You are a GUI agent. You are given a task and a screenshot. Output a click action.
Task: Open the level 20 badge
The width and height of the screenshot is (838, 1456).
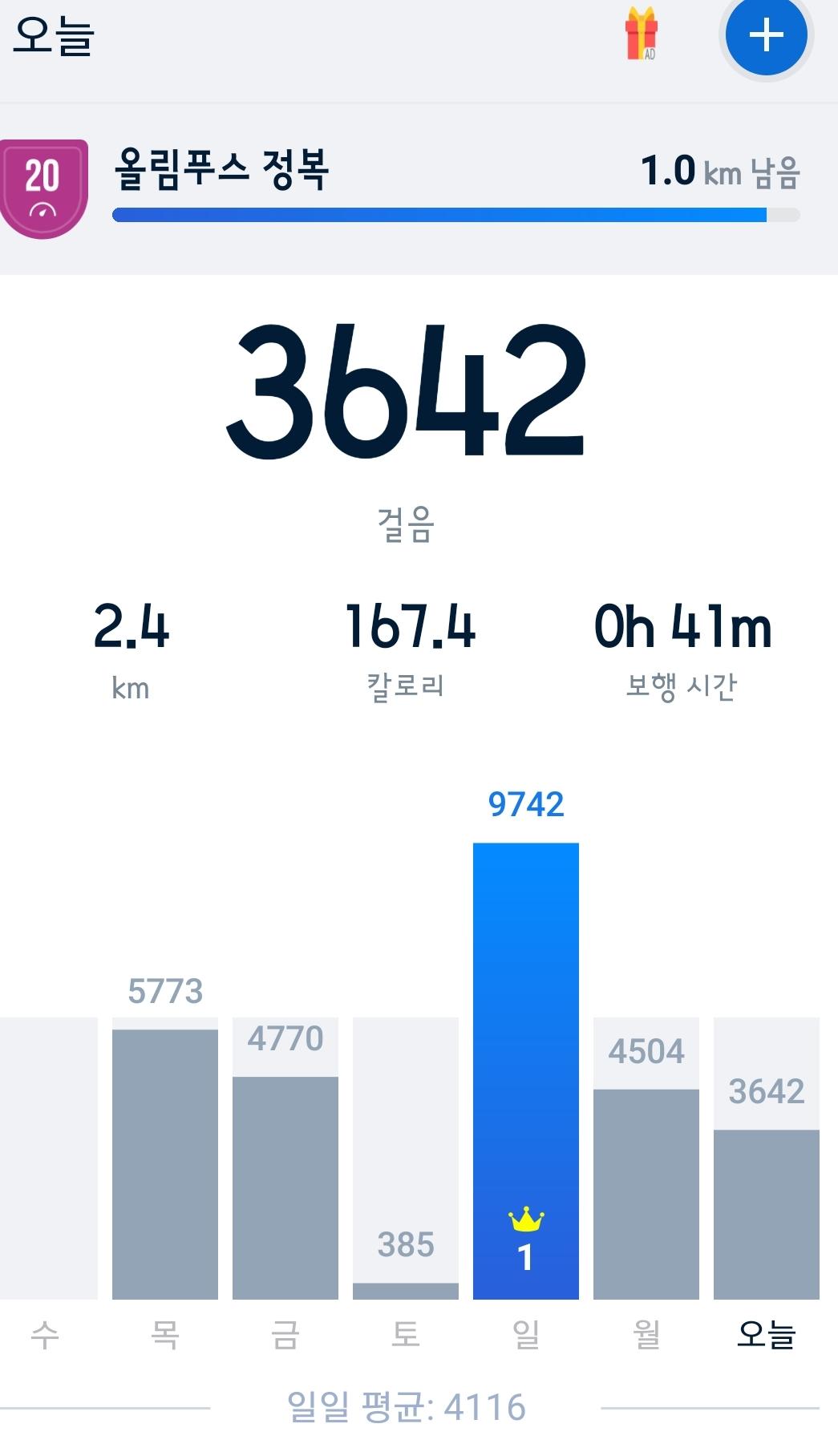click(x=43, y=189)
